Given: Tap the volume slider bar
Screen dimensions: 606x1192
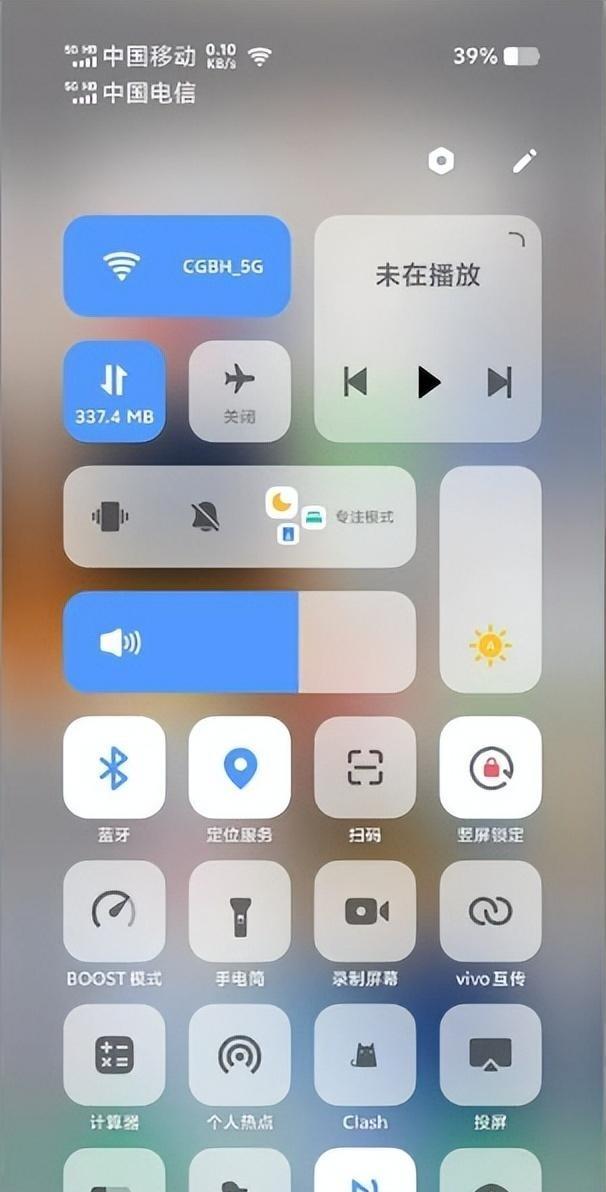Looking at the screenshot, I should [x=239, y=642].
